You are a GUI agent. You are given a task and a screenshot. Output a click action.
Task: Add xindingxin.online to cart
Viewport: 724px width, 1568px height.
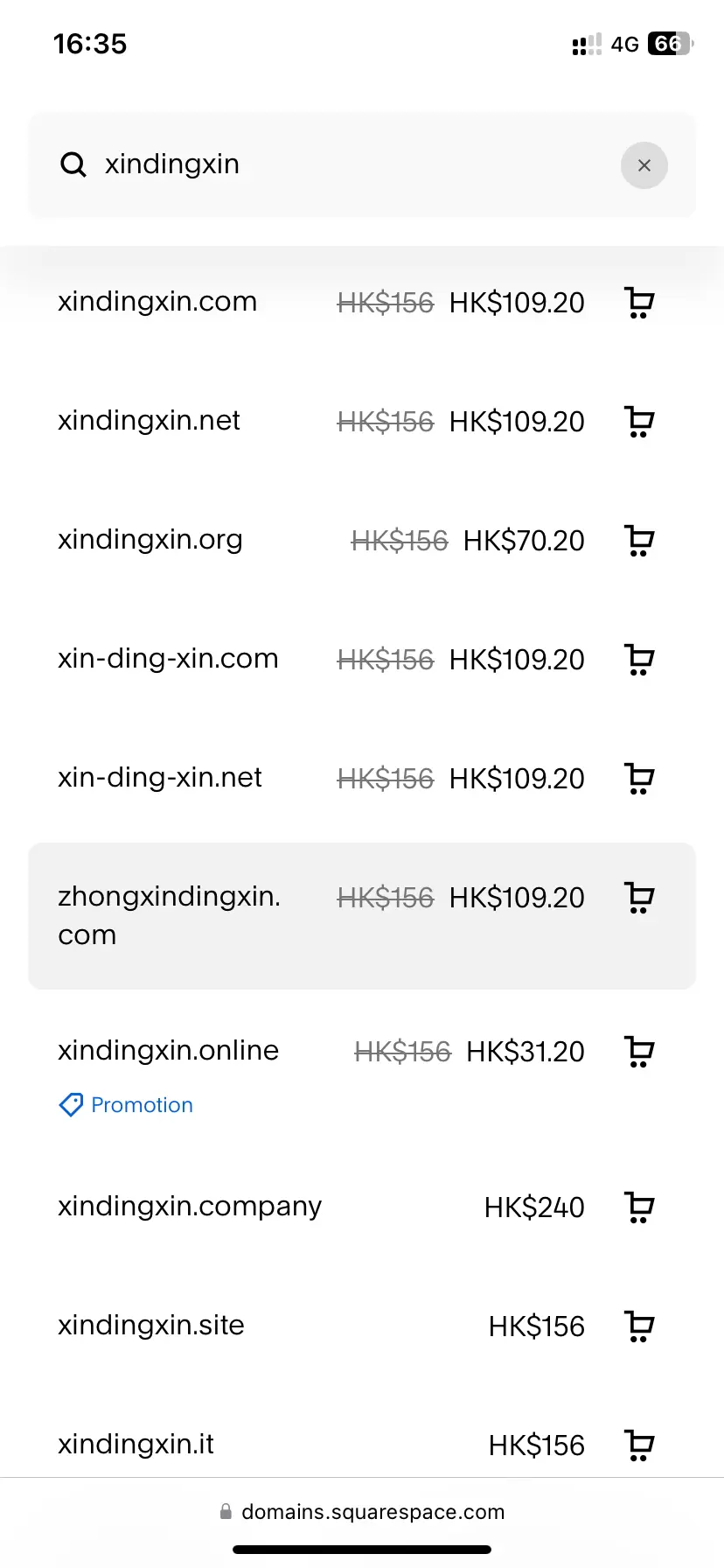[x=640, y=1052]
